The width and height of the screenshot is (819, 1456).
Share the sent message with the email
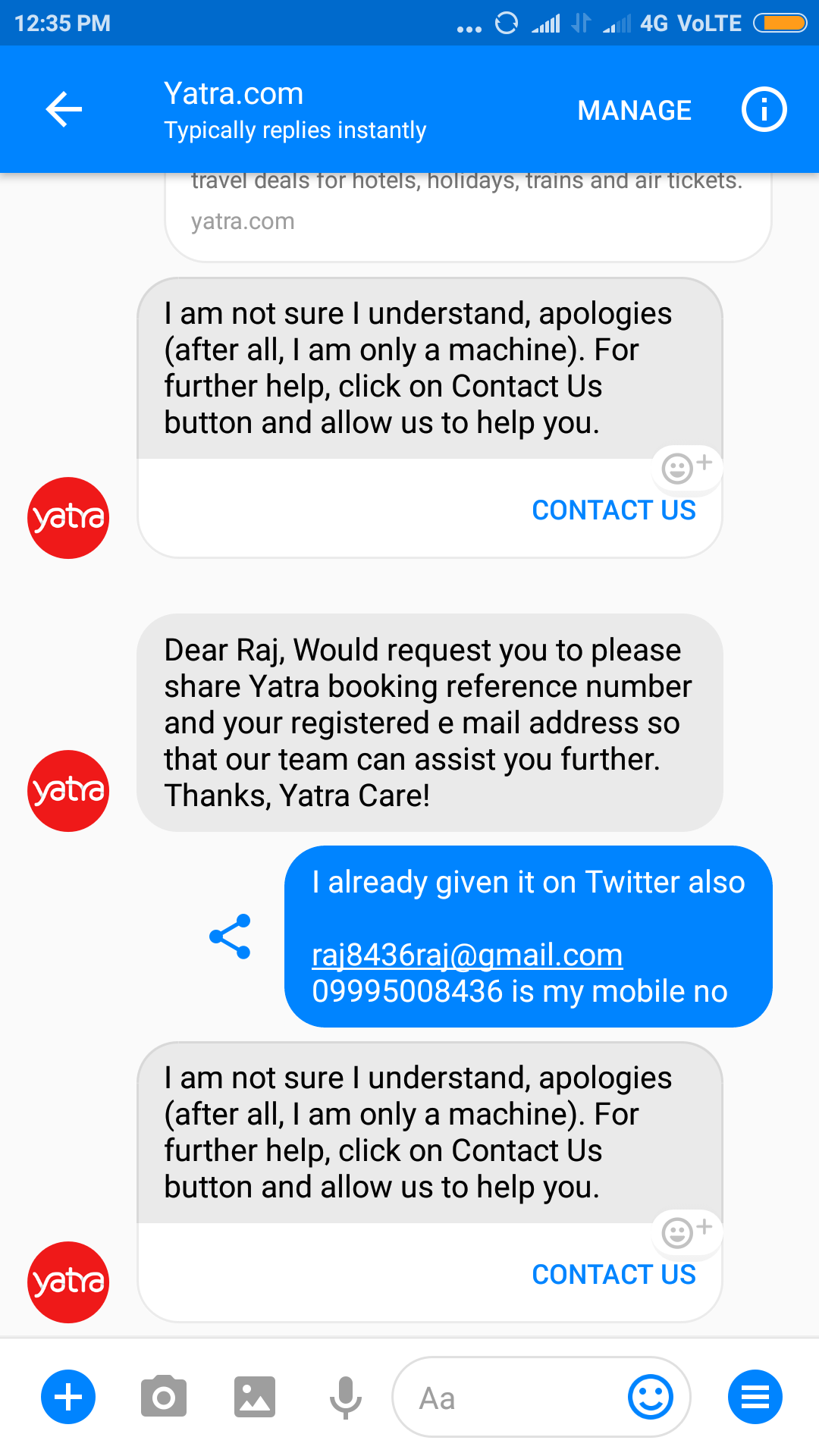(230, 937)
